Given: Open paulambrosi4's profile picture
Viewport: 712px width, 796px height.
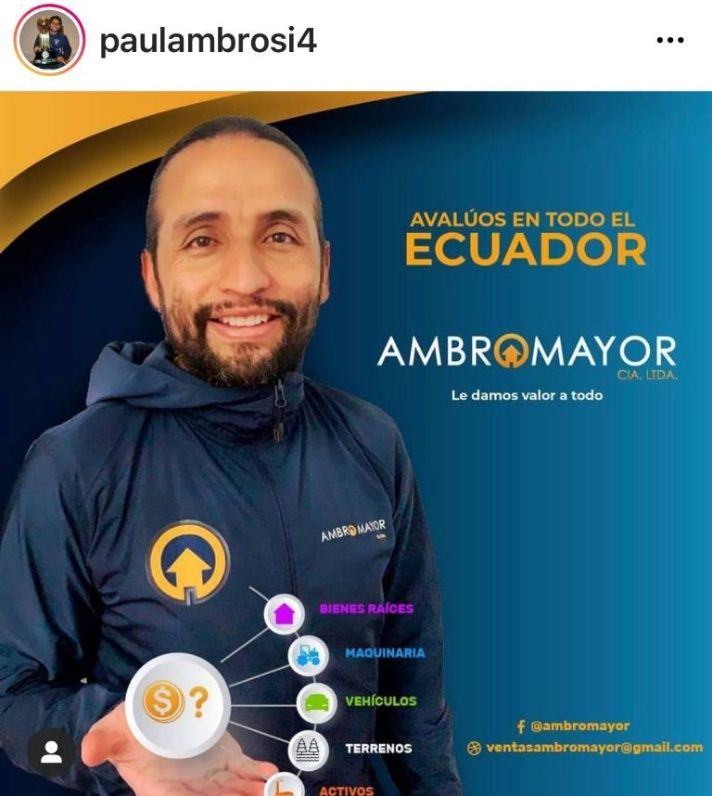Looking at the screenshot, I should pos(46,41).
